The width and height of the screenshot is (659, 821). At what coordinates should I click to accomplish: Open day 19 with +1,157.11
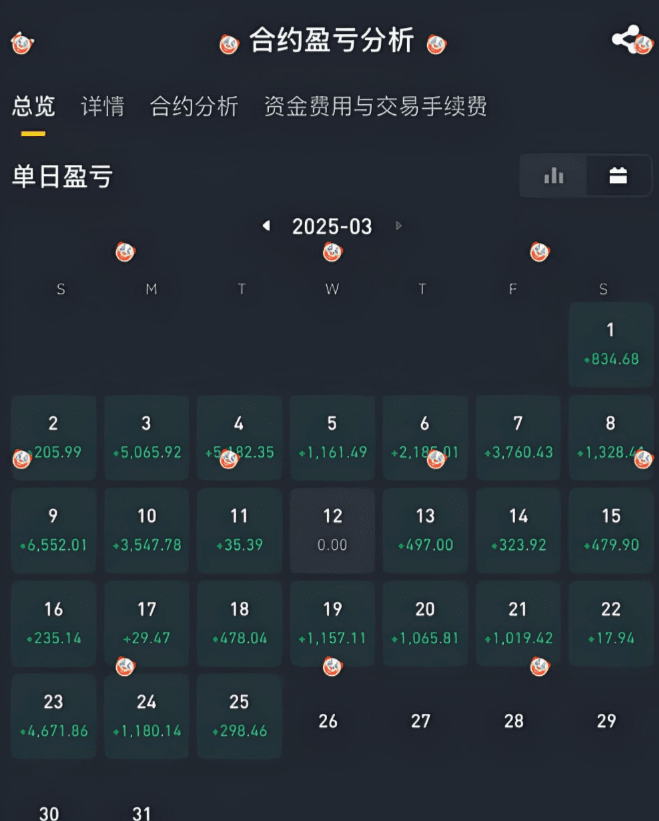coord(332,623)
